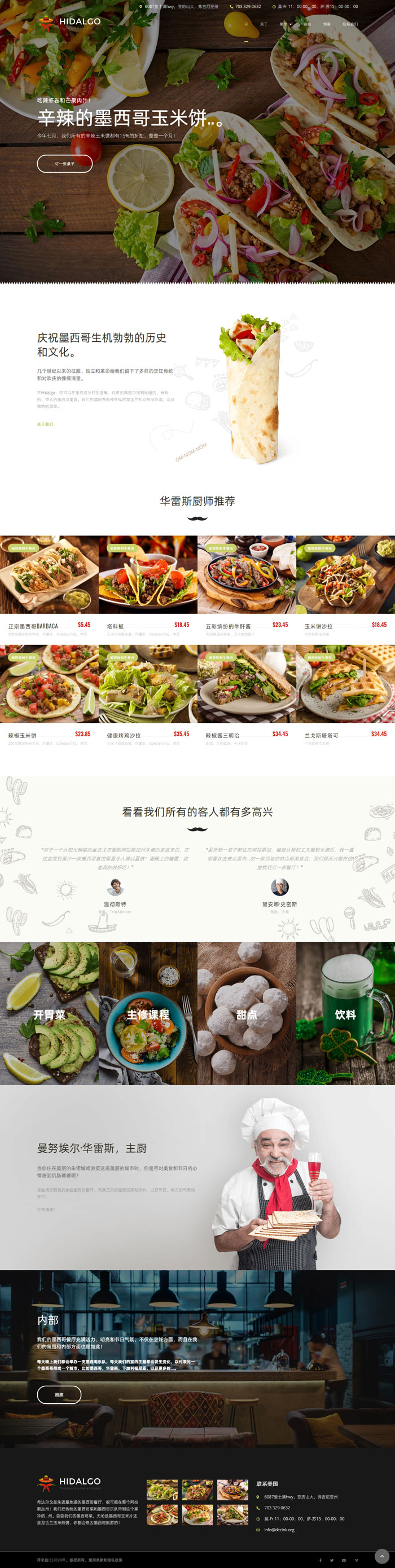This screenshot has height=1568, width=395.
Task: Open the 开胃菜 category tile
Action: click(49, 1014)
